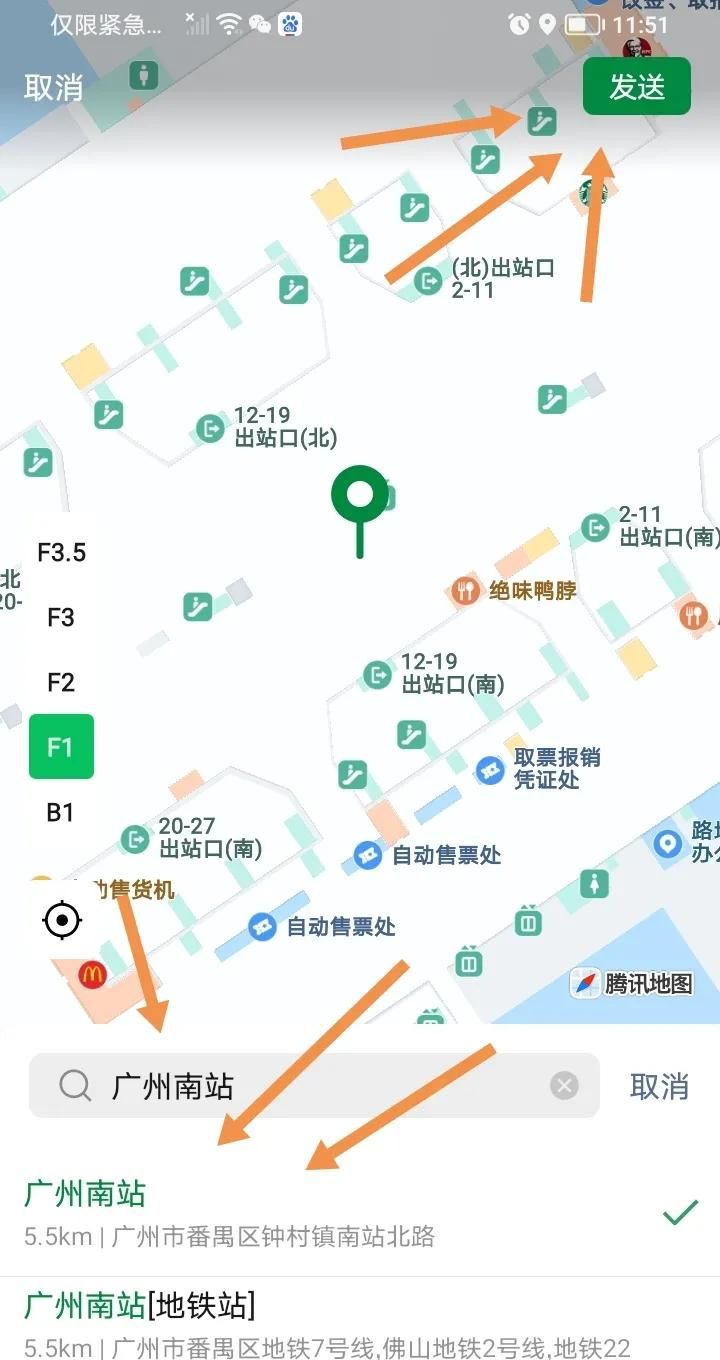Screen dimensions: 720x1360
Task: Tap the my-location compass icon
Action: (x=62, y=919)
